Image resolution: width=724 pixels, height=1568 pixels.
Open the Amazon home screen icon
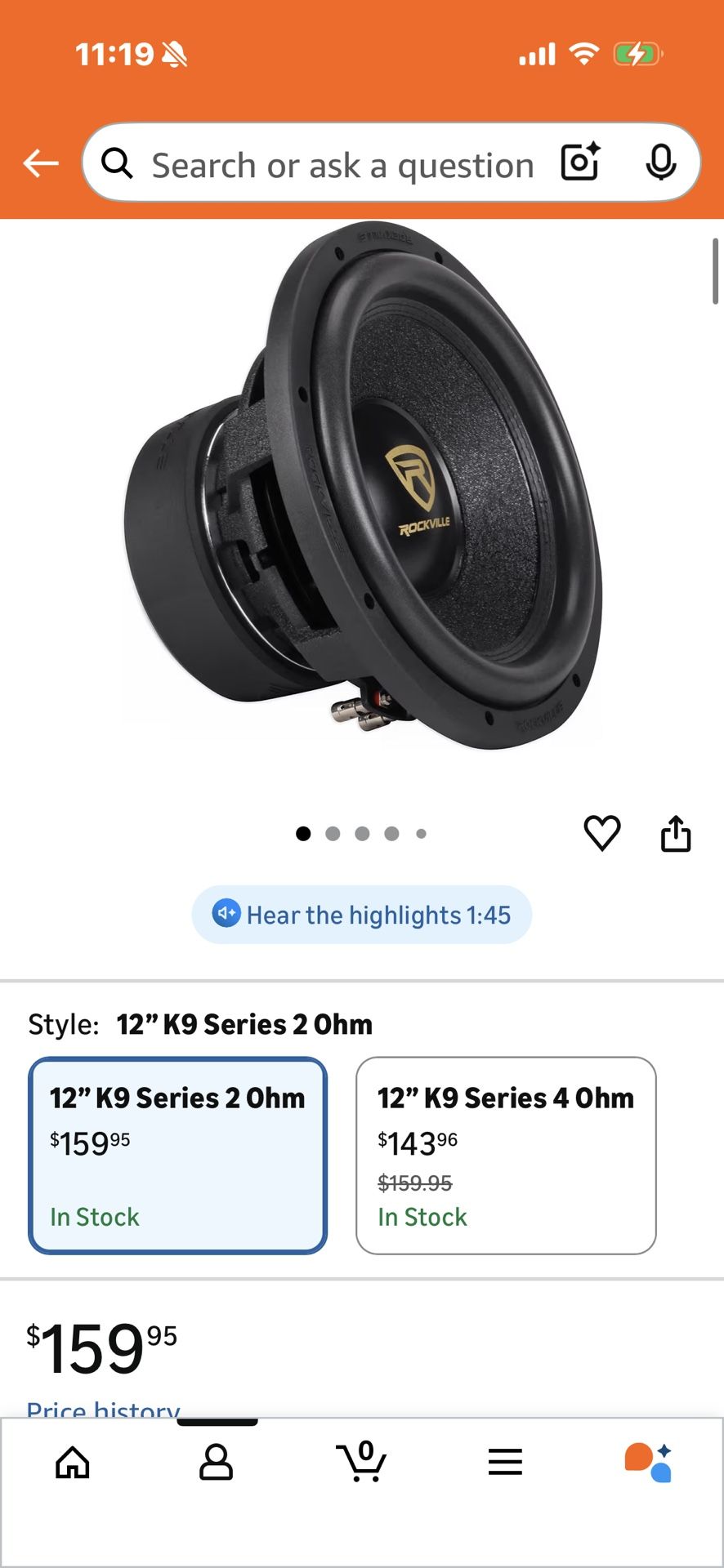[72, 1462]
